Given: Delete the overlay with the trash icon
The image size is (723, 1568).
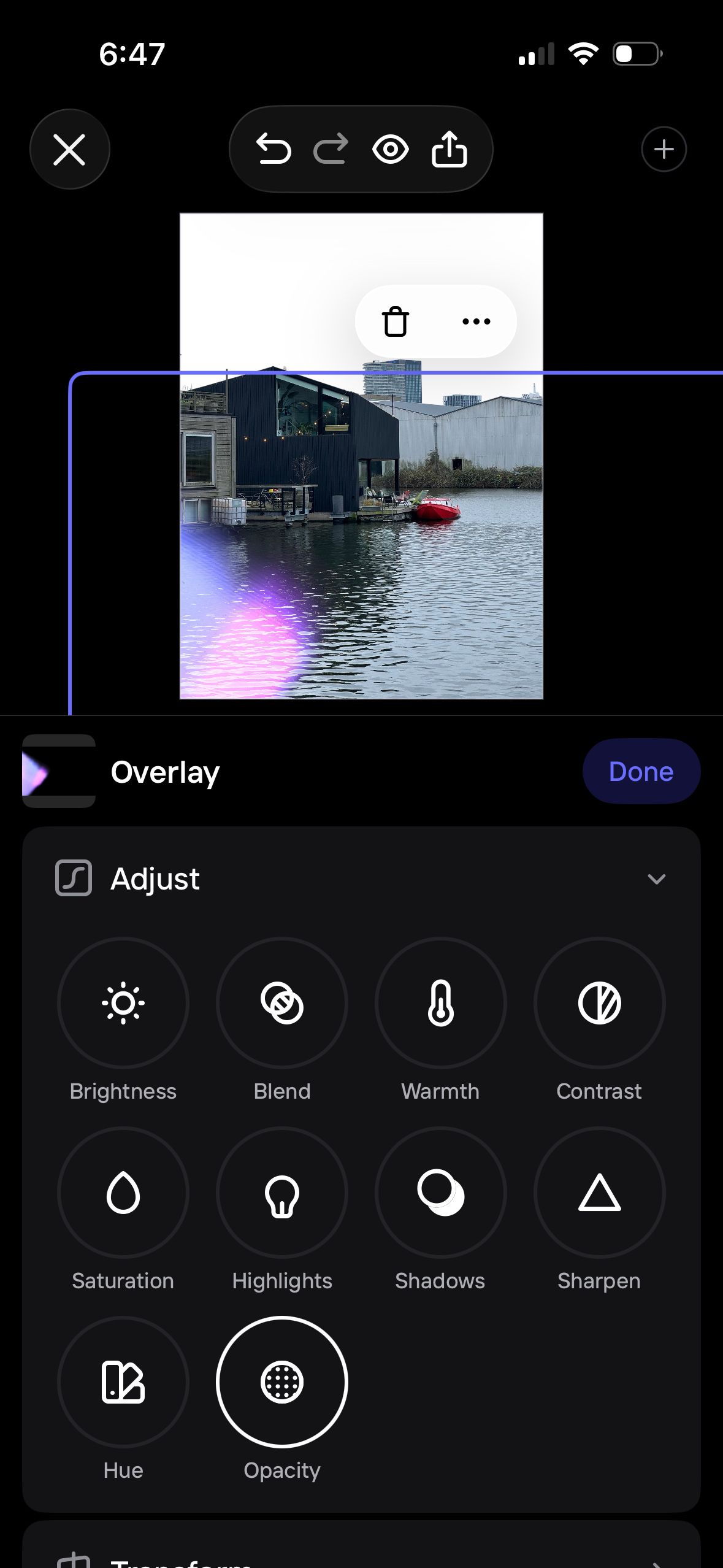Looking at the screenshot, I should [x=394, y=321].
